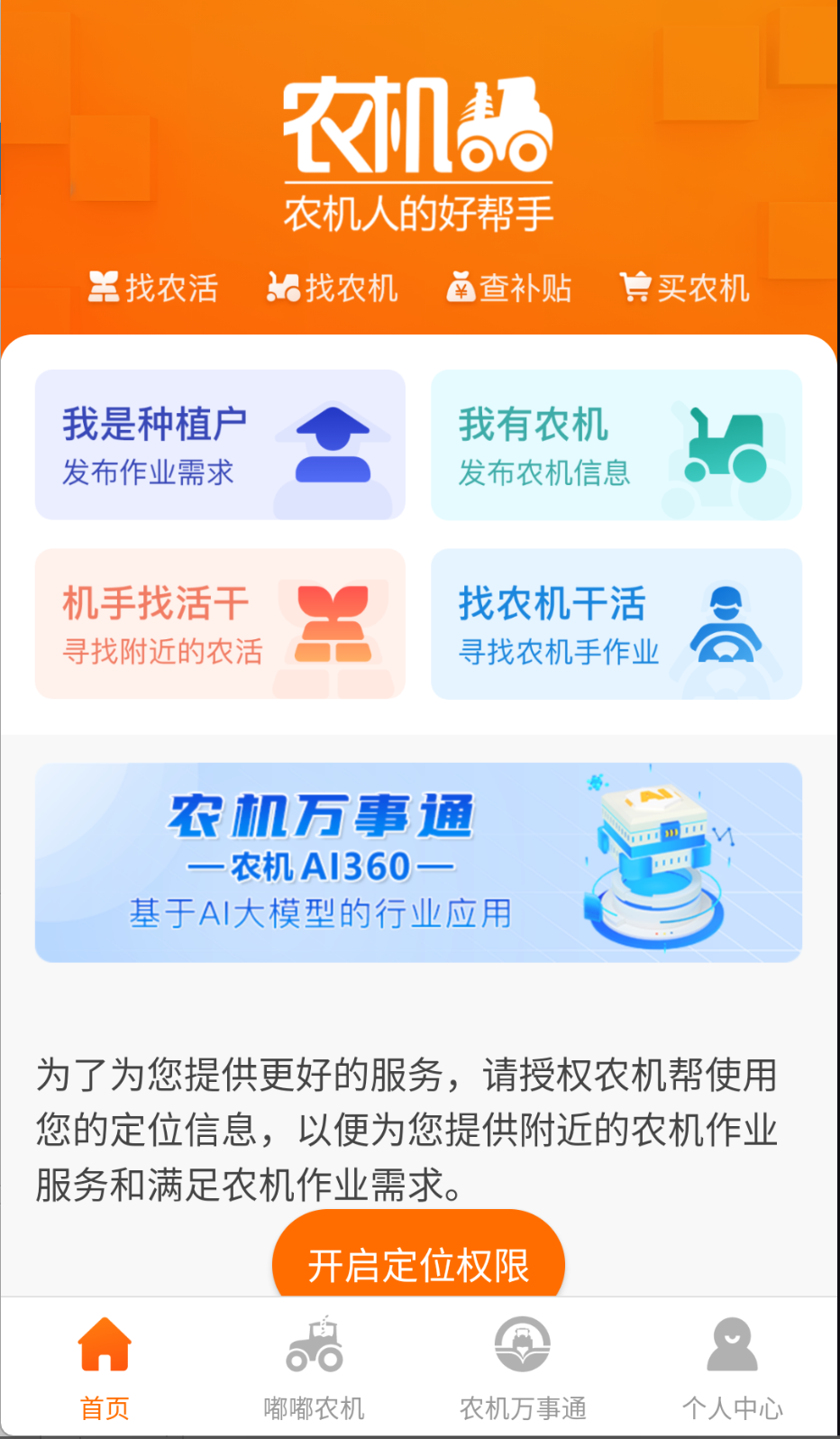
Task: Tap the 找农机 tractor icon
Action: [x=283, y=287]
